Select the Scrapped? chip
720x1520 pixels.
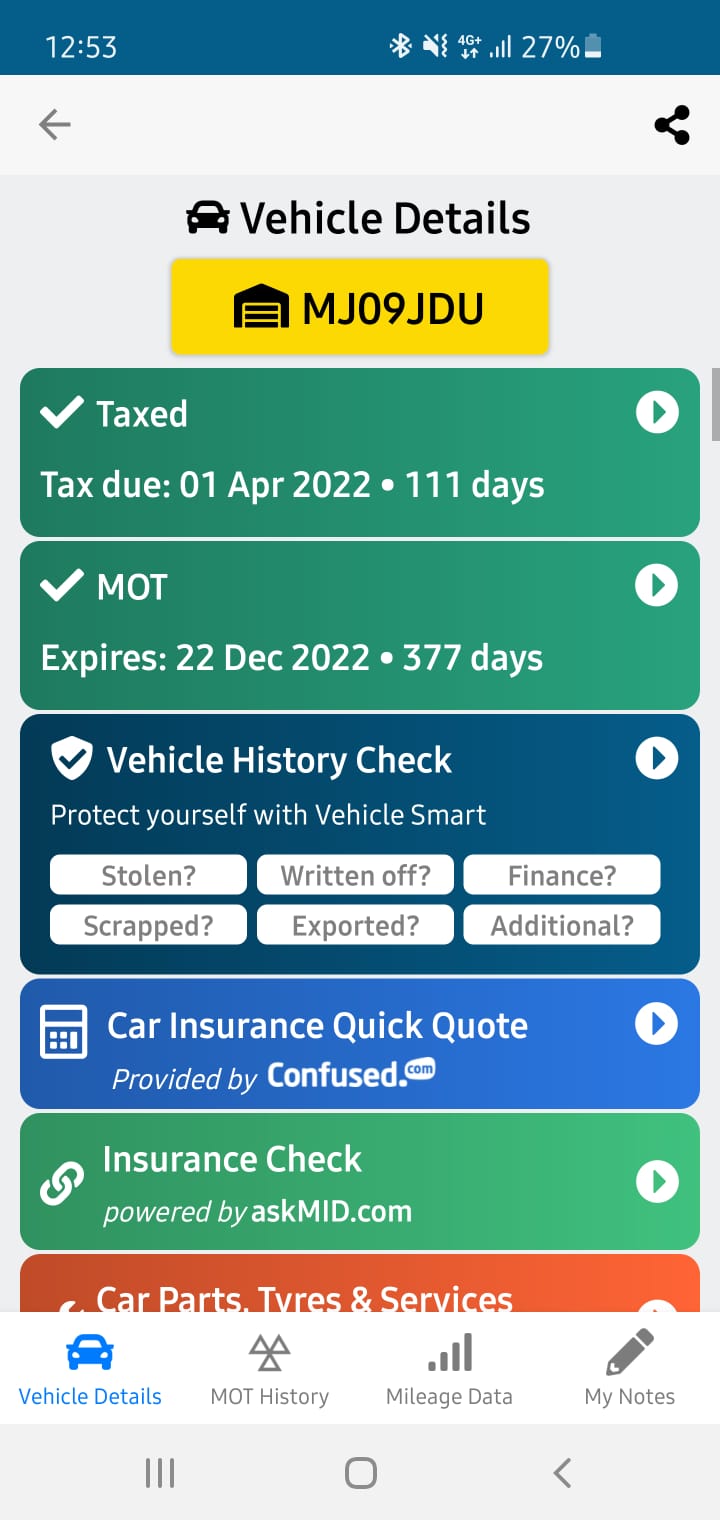tap(148, 925)
